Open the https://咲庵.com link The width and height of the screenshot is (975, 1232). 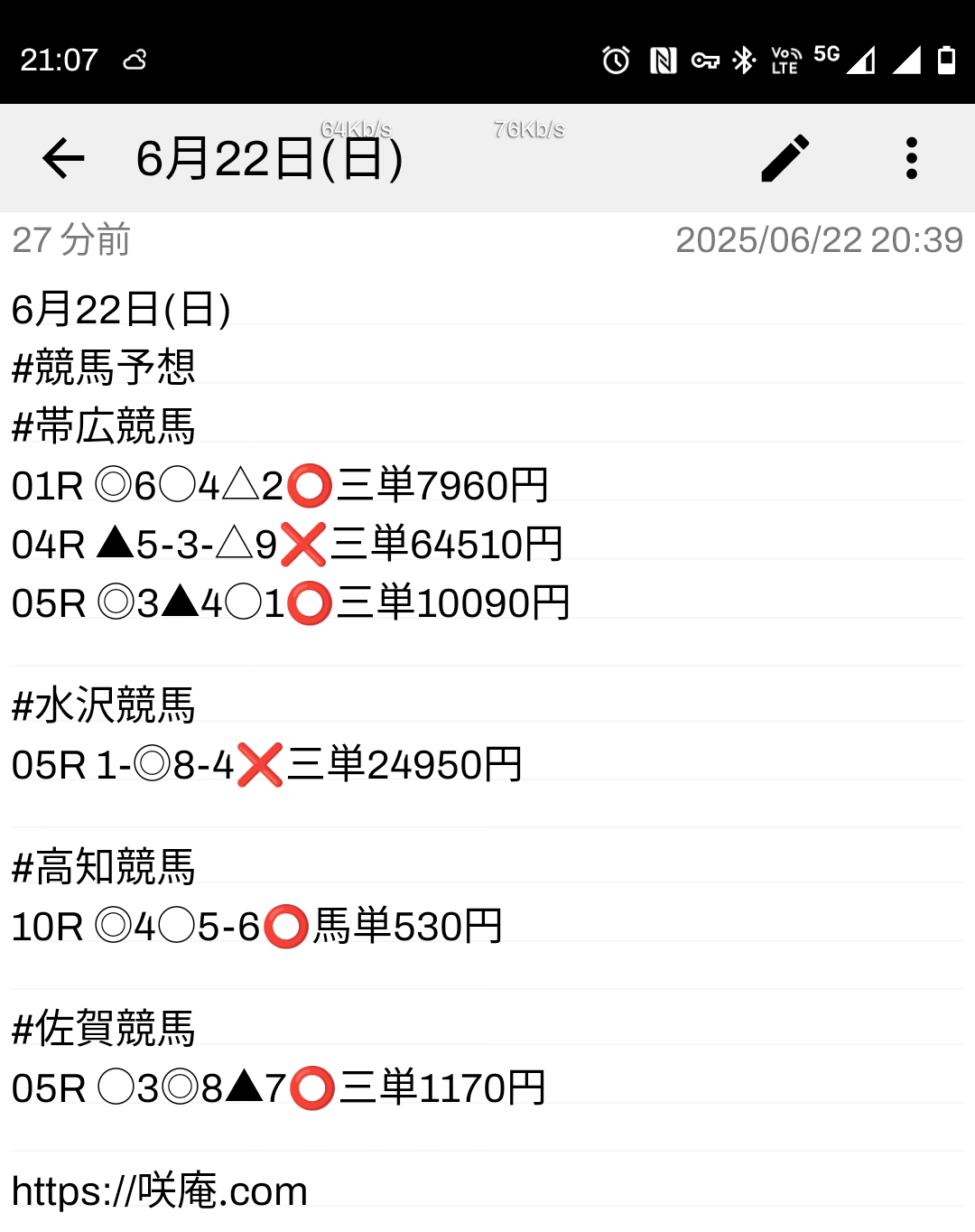click(160, 1190)
